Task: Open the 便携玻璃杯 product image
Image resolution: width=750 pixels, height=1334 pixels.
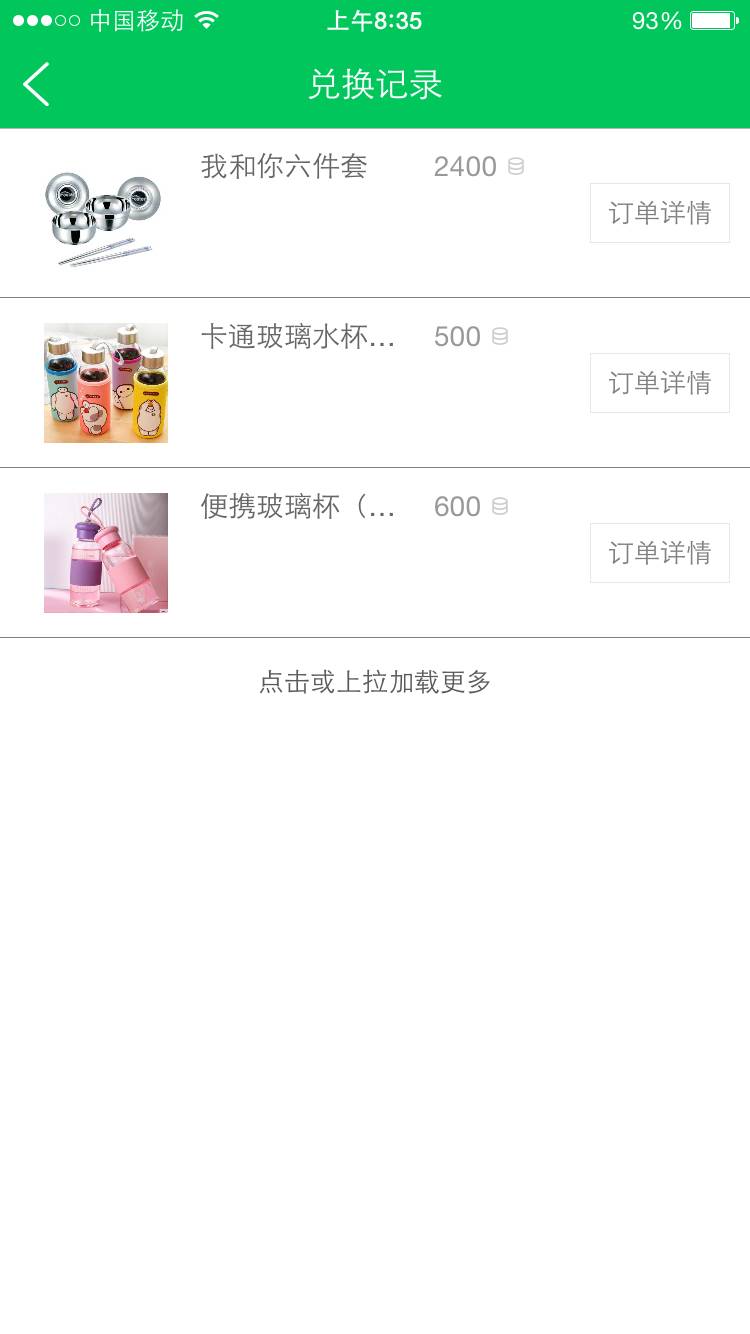Action: point(106,553)
